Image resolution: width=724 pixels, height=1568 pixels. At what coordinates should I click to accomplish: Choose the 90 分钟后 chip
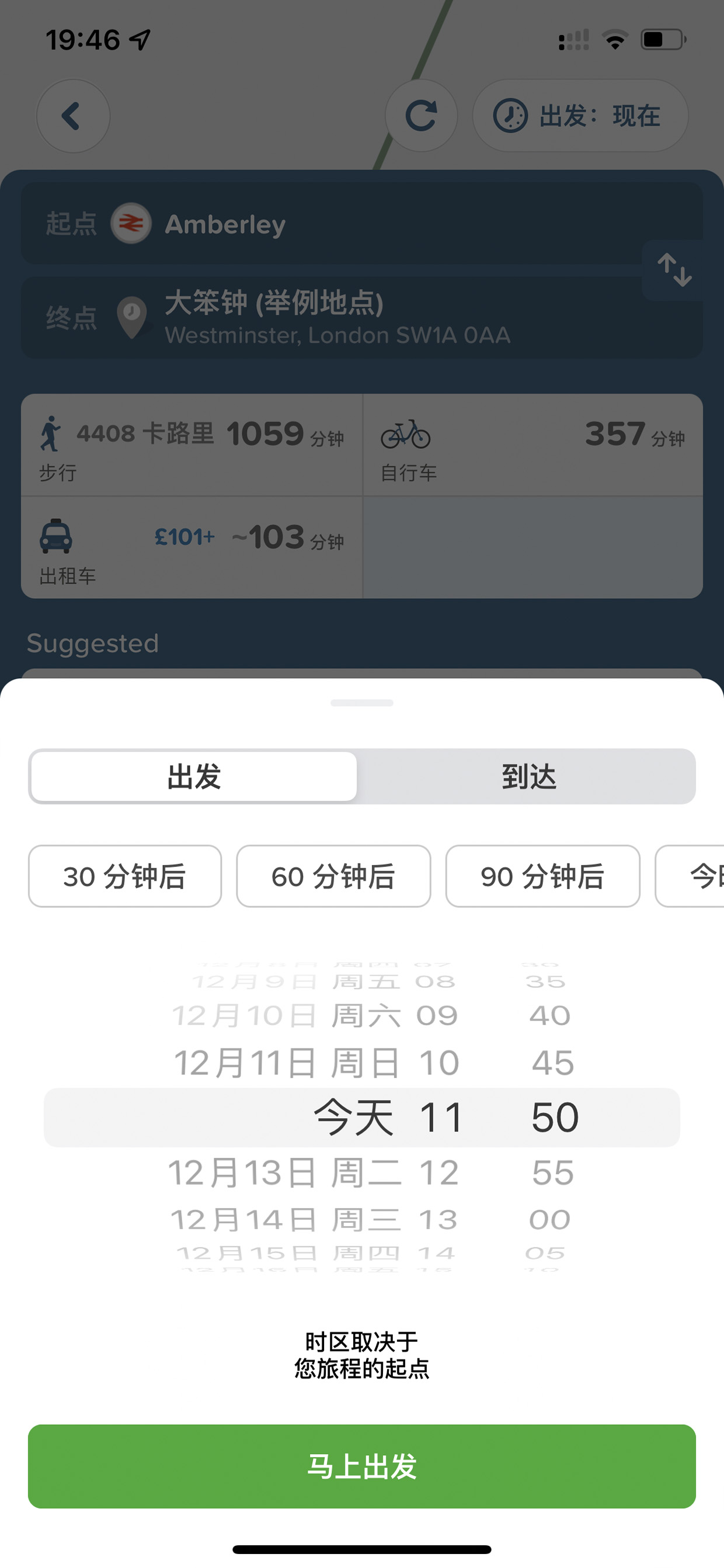542,876
